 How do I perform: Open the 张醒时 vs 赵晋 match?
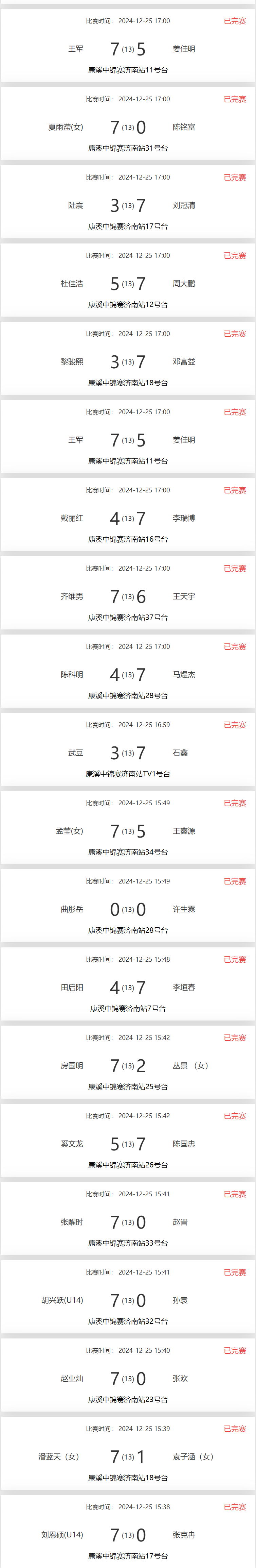coord(128,1222)
